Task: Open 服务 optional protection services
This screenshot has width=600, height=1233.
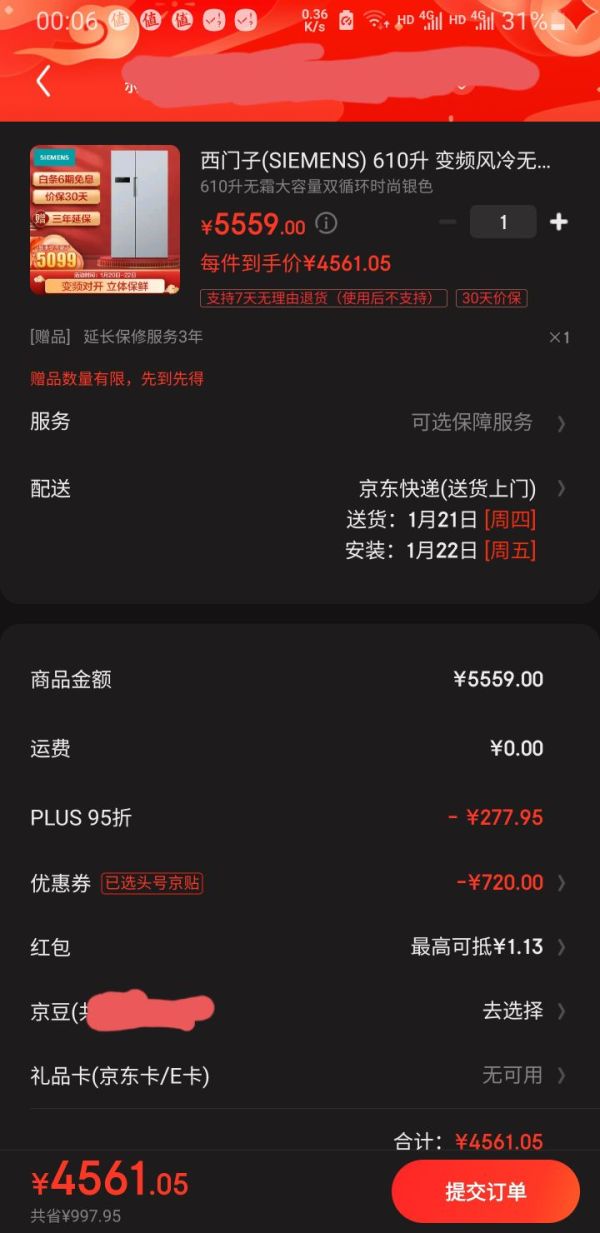Action: pyautogui.click(x=487, y=422)
